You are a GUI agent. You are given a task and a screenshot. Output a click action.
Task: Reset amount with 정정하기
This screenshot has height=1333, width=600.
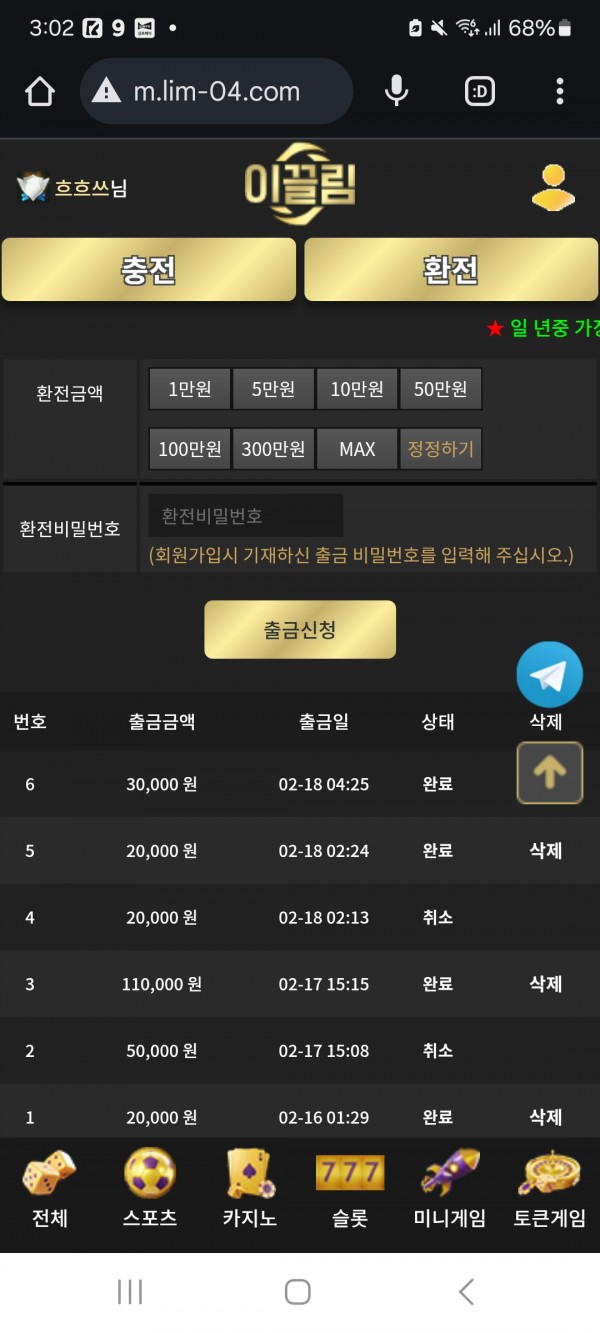pos(440,449)
